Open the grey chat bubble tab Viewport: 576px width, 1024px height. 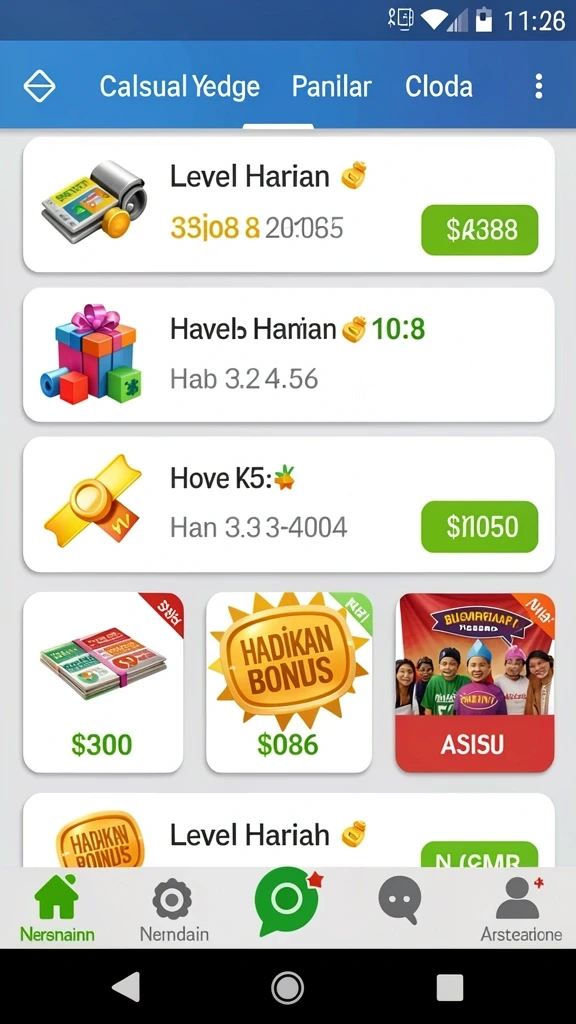(x=399, y=900)
